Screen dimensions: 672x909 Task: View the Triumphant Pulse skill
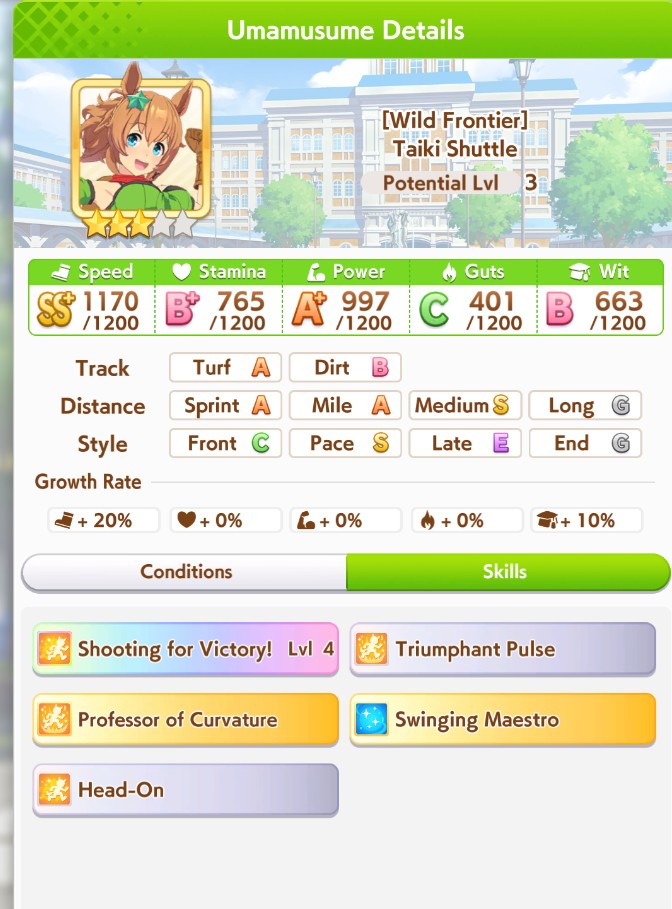[502, 649]
